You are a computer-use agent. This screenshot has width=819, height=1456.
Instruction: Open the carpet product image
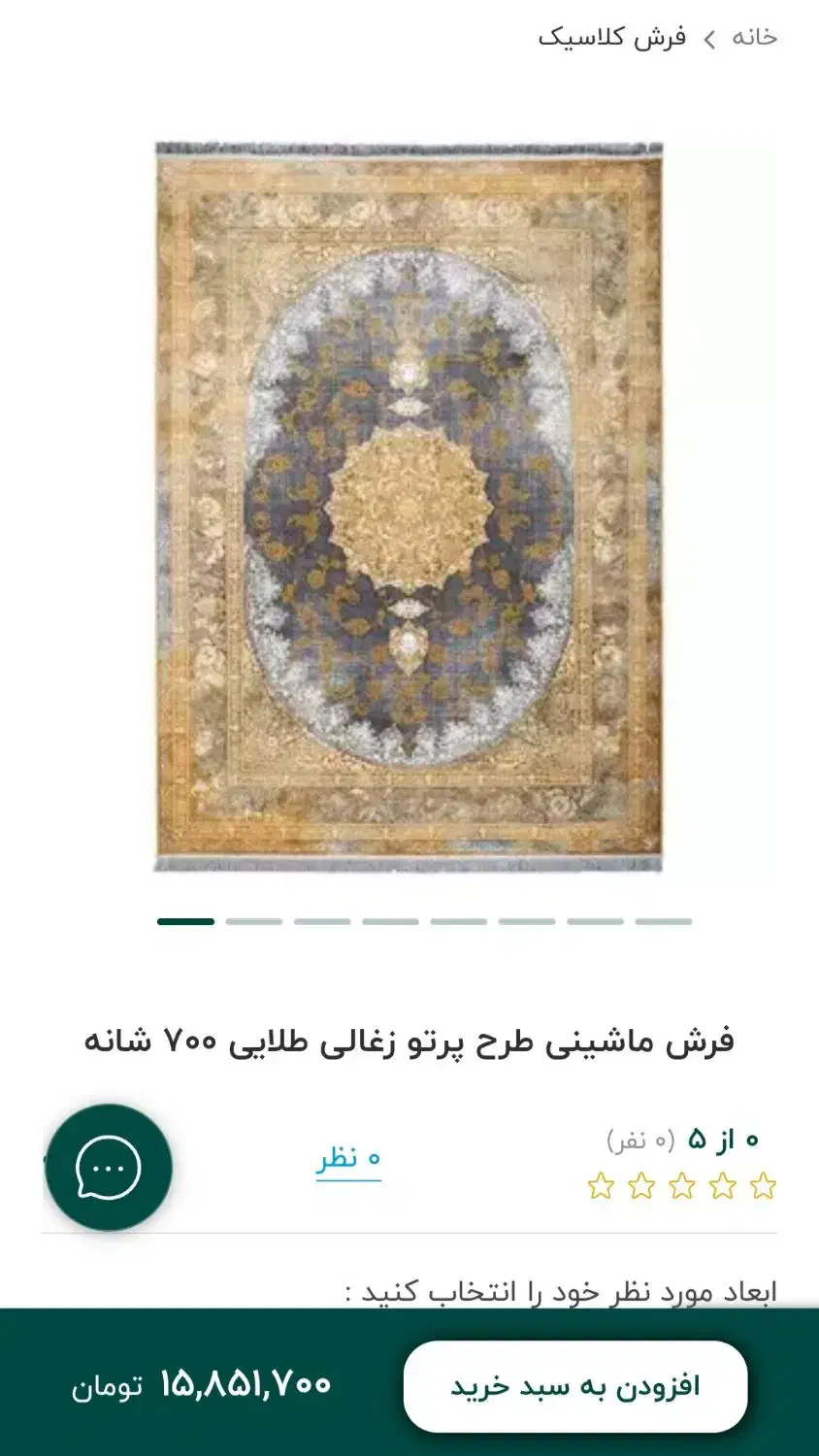coord(409,507)
